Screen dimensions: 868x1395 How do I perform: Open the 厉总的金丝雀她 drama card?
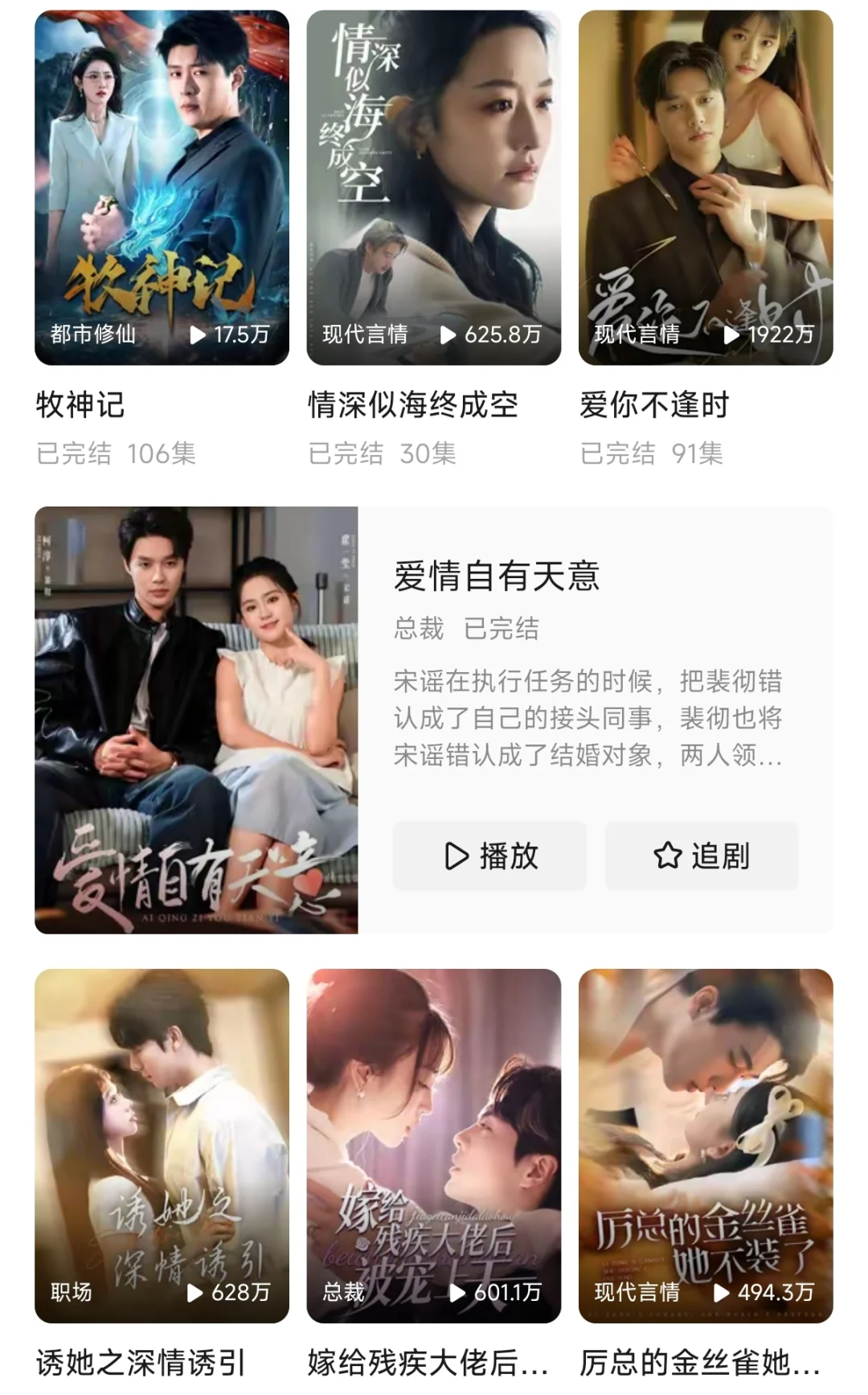706,1145
